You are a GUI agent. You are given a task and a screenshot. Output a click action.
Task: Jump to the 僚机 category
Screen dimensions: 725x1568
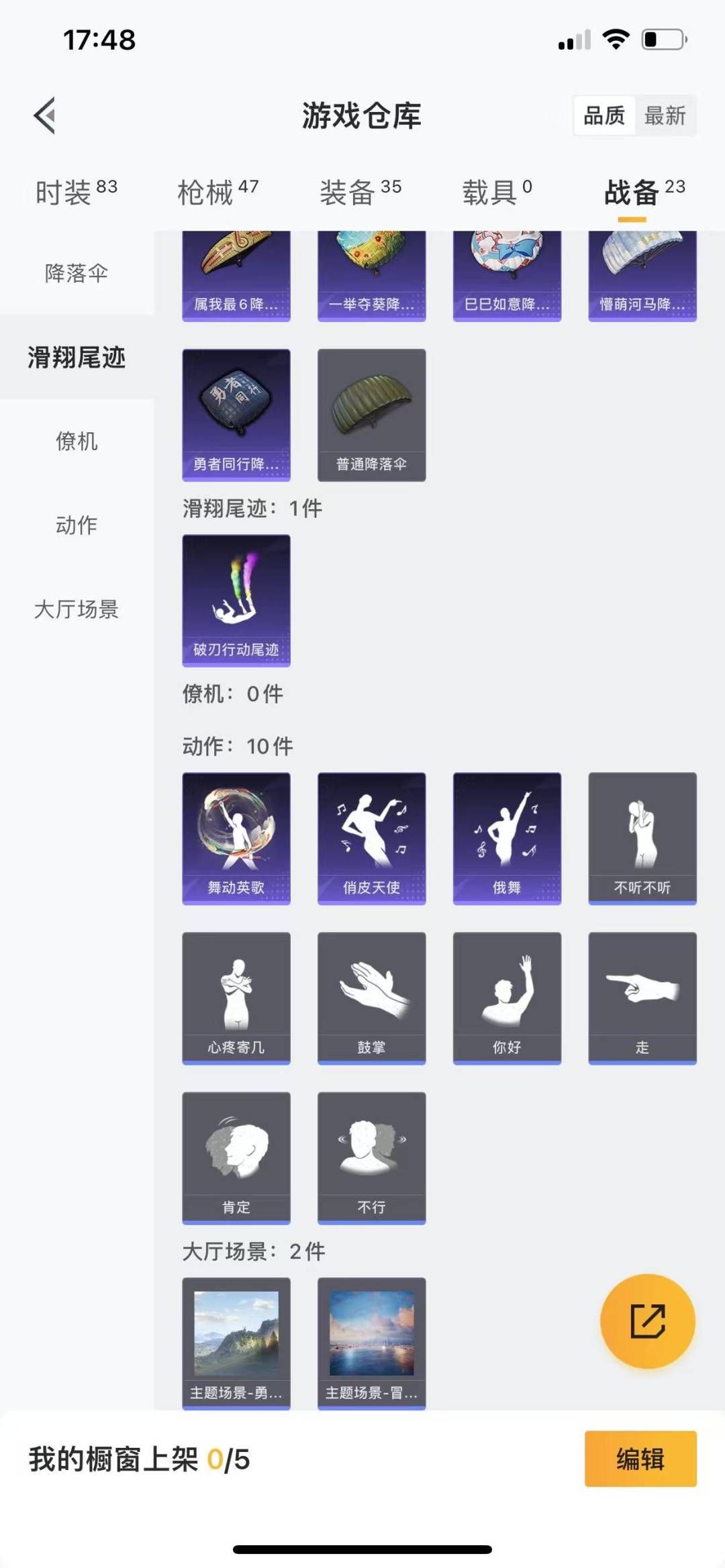[x=77, y=441]
